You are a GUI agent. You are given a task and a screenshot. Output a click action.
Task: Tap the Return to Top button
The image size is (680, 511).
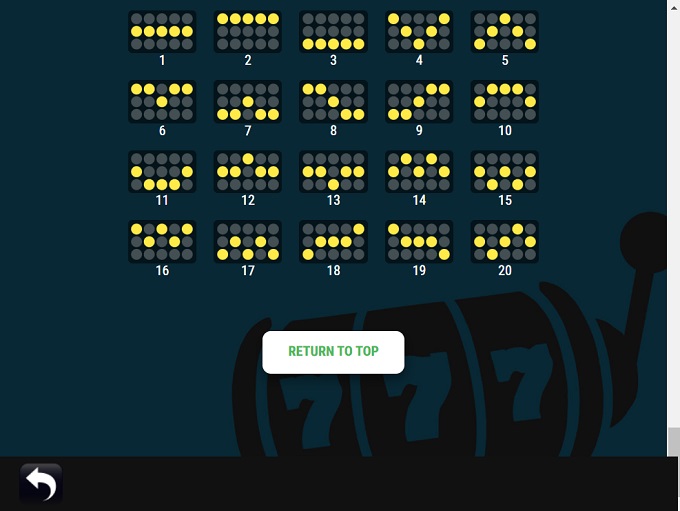click(x=333, y=352)
